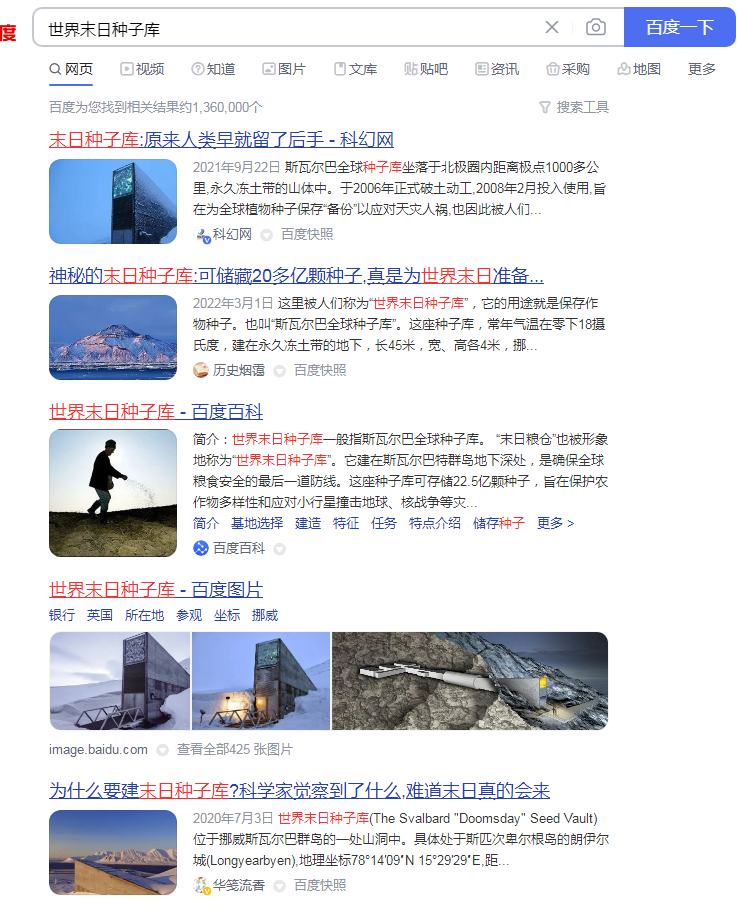Image resolution: width=737 pixels, height=916 pixels.
Task: Jump to the 基地选择 section of the Baike entry
Action: tap(257, 523)
